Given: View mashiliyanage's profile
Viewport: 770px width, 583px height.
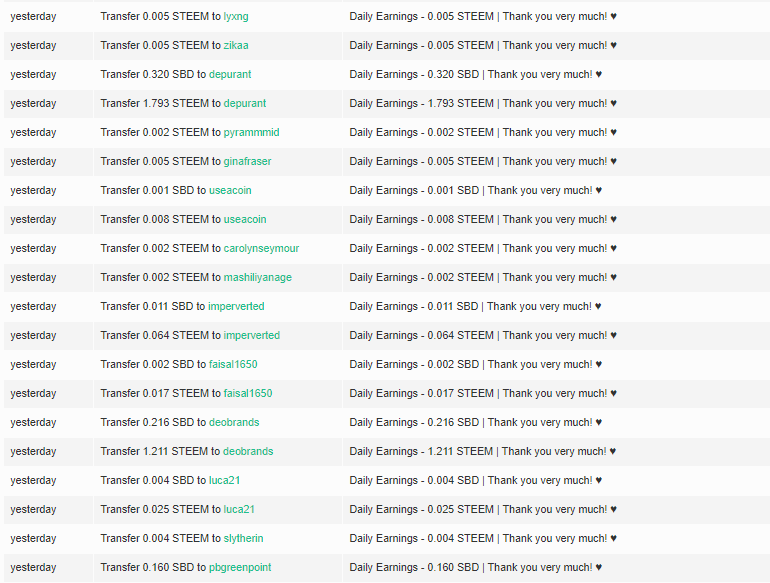Looking at the screenshot, I should pyautogui.click(x=258, y=277).
